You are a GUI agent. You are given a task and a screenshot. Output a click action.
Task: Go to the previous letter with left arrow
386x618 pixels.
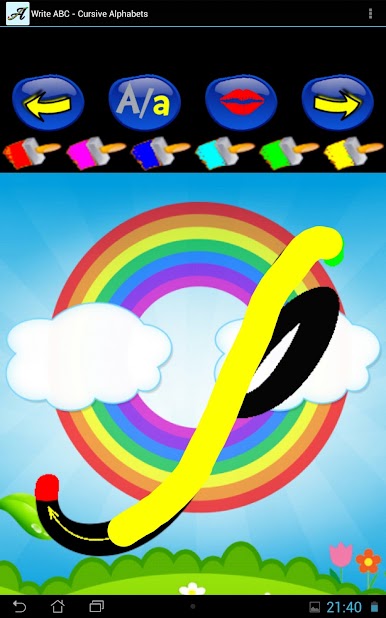(48, 103)
